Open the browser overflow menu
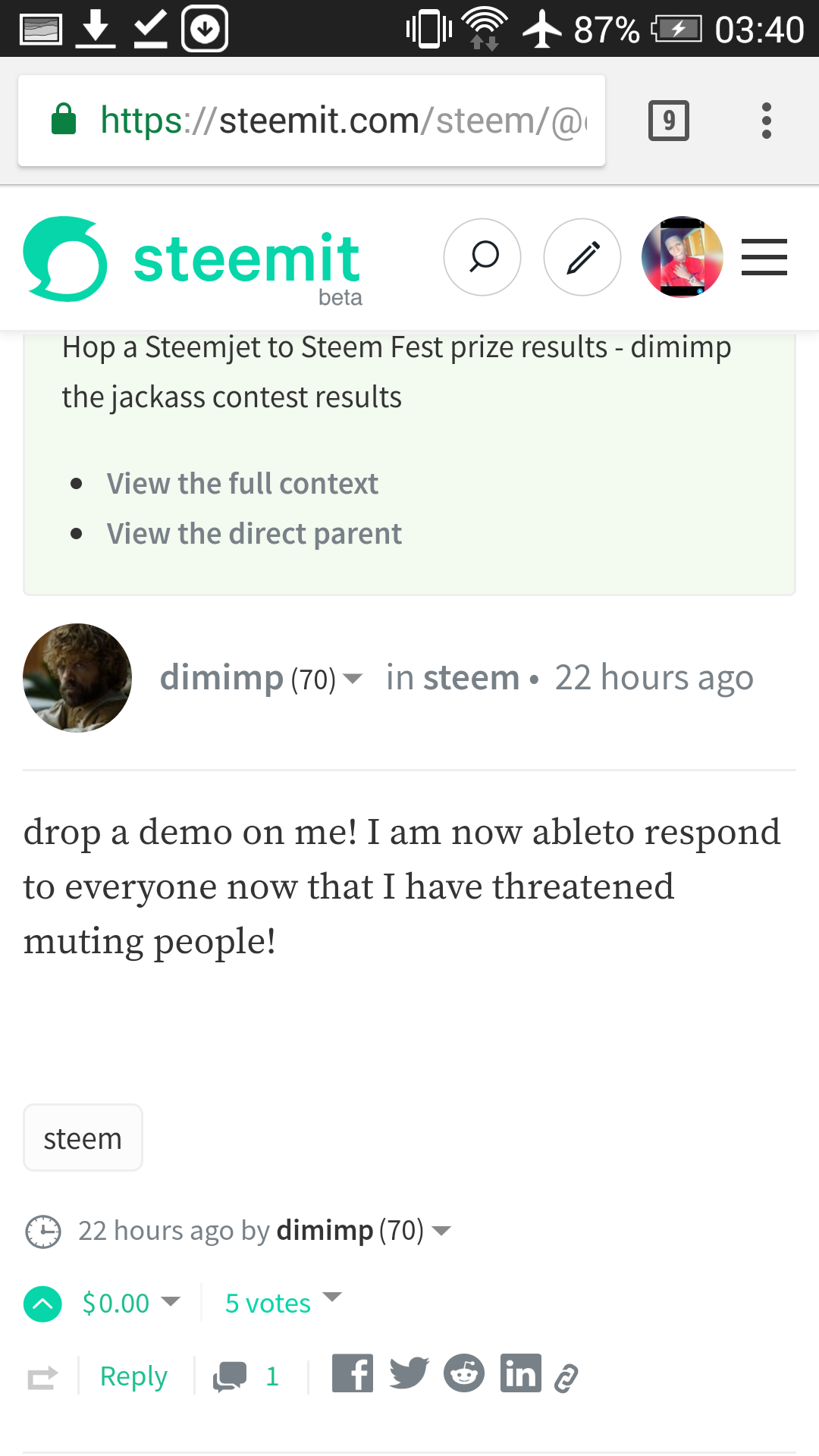 [767, 121]
